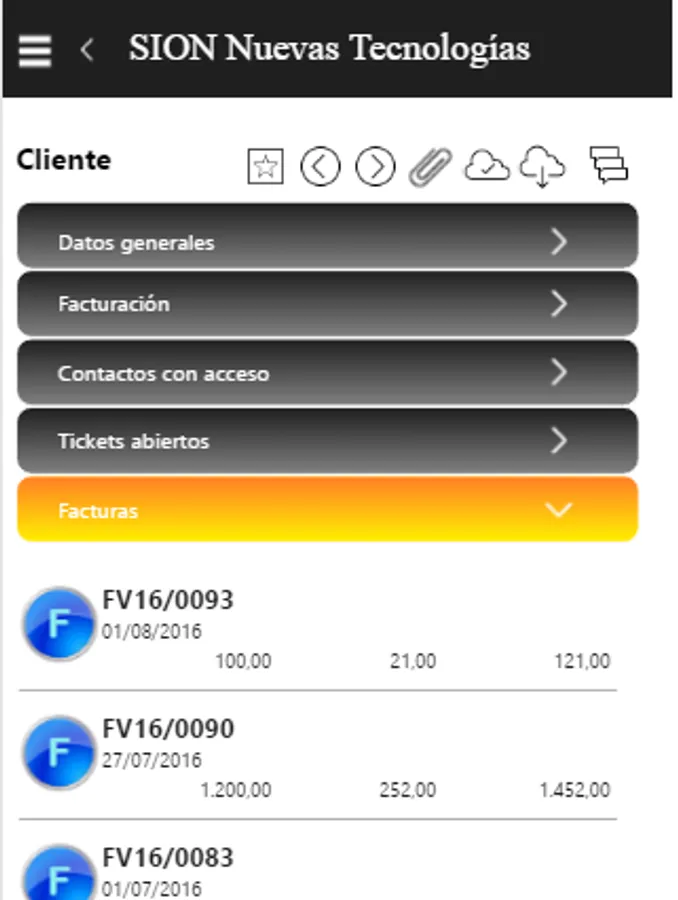The width and height of the screenshot is (678, 900).
Task: Go to previous client record
Action: pyautogui.click(x=320, y=166)
